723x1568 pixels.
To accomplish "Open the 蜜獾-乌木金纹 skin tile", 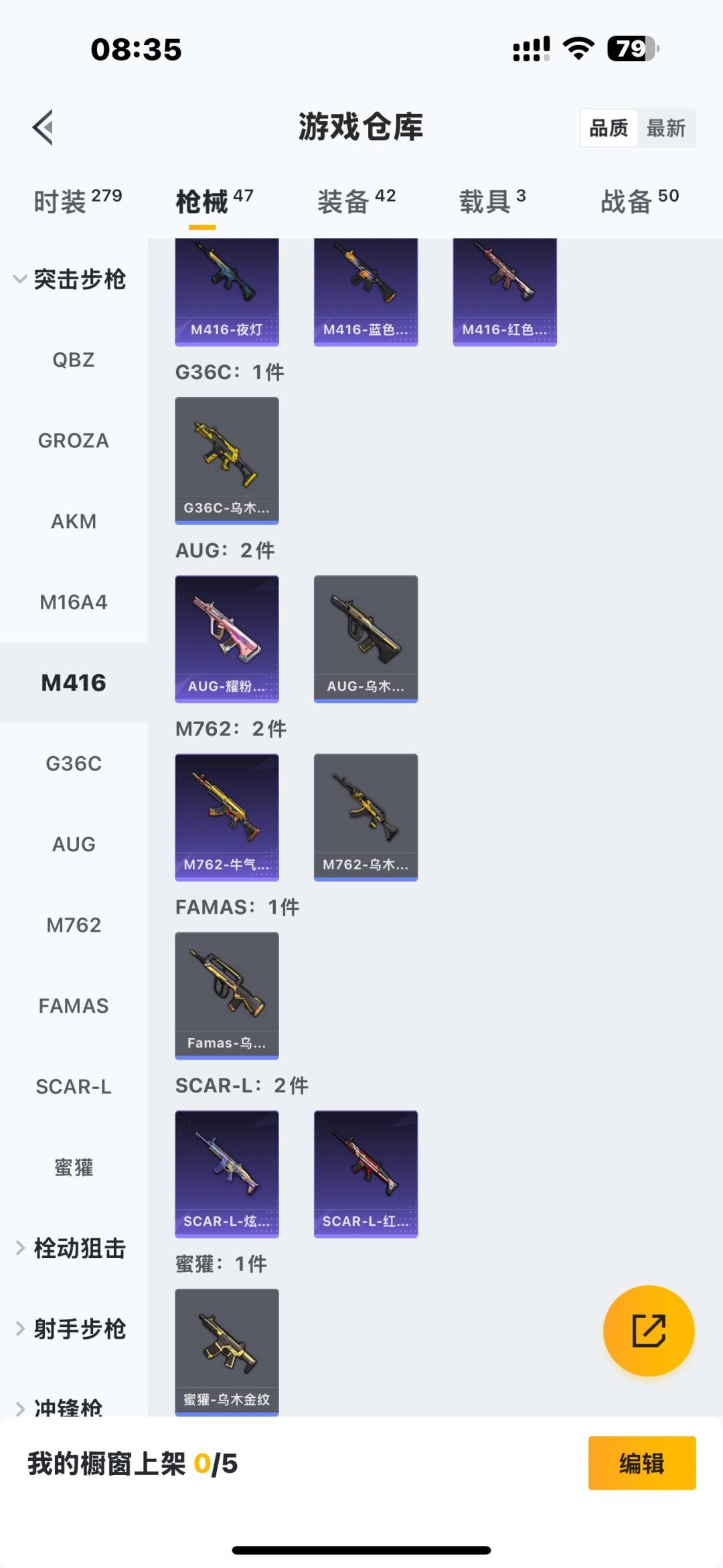I will [x=227, y=1352].
